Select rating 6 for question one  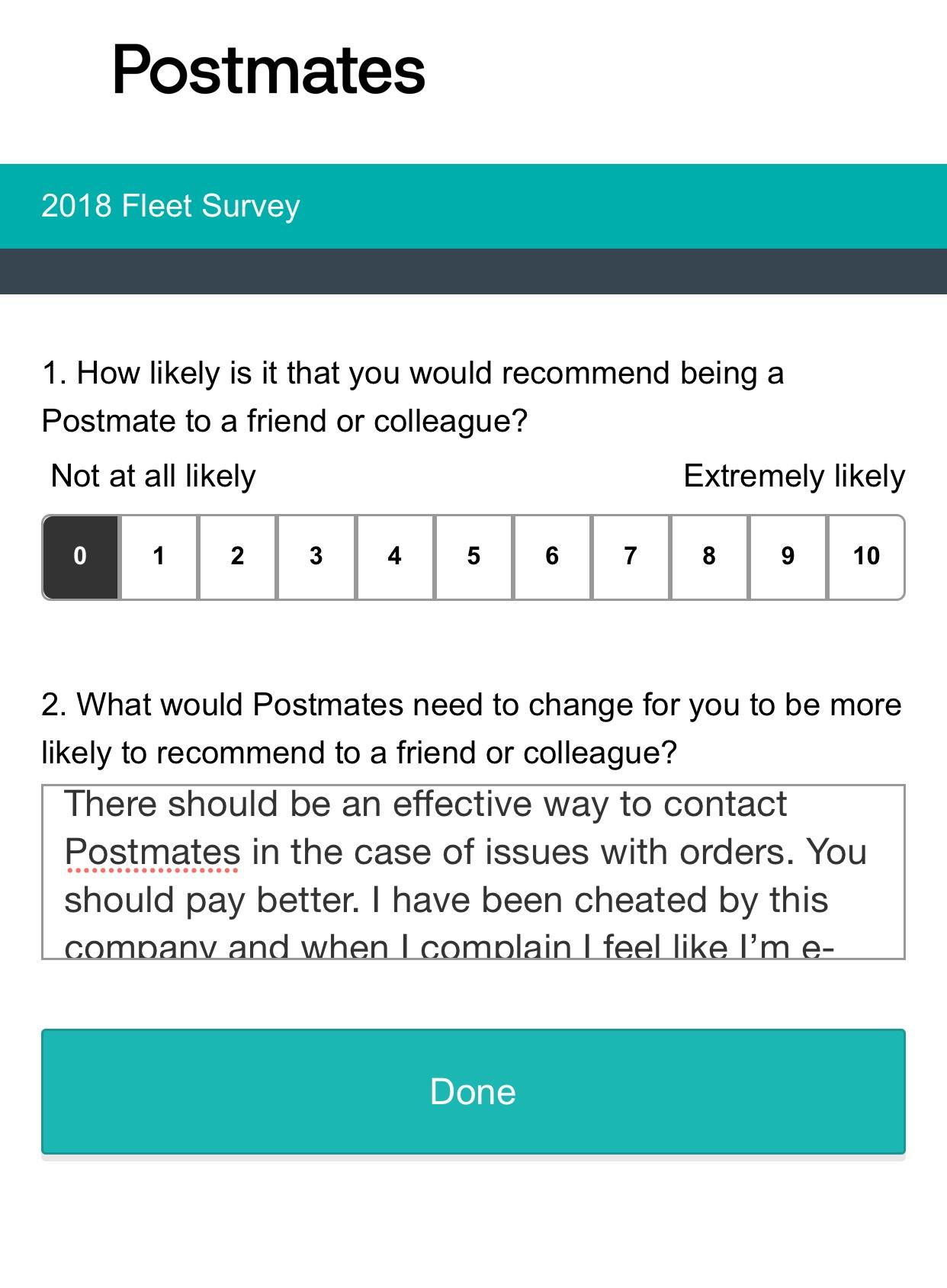pos(552,556)
